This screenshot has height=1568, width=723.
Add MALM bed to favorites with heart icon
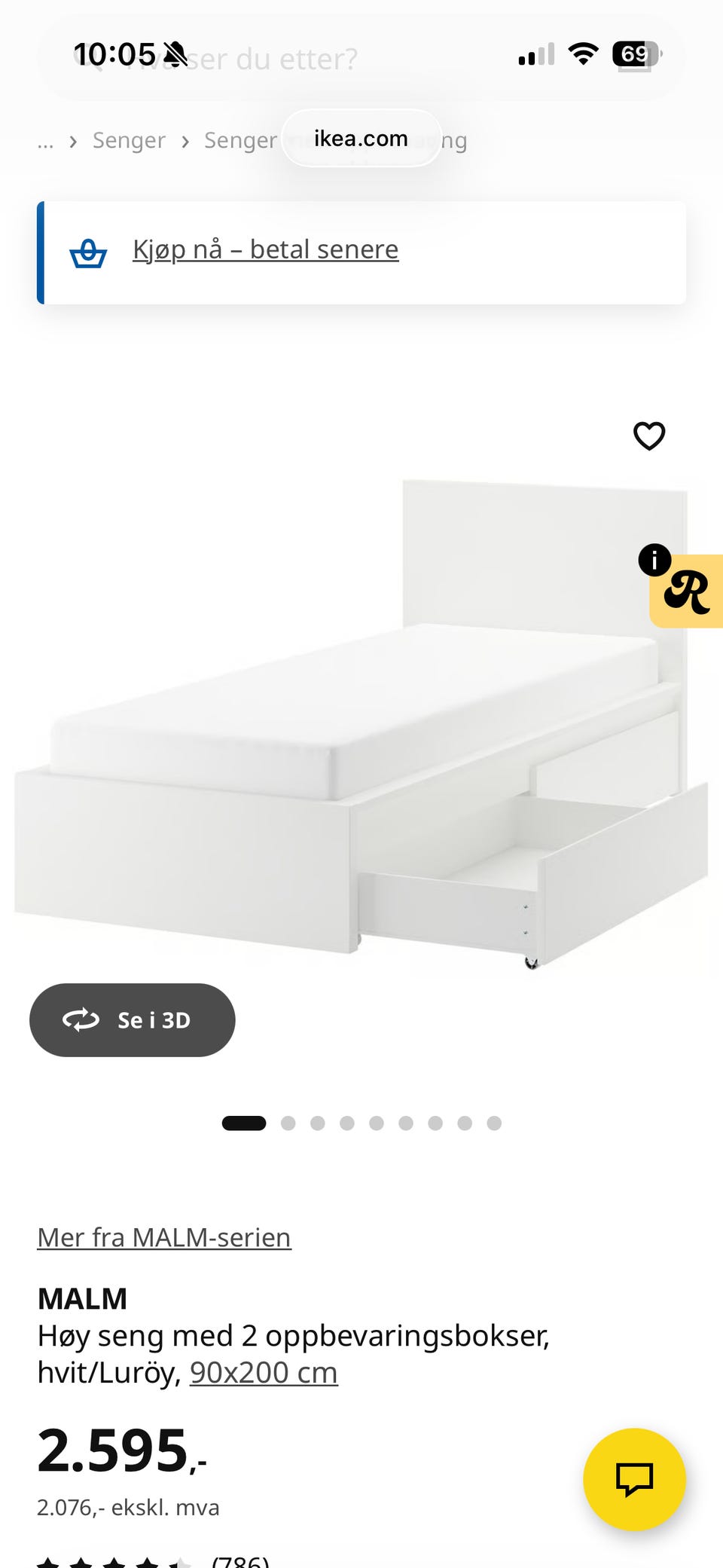click(x=649, y=436)
